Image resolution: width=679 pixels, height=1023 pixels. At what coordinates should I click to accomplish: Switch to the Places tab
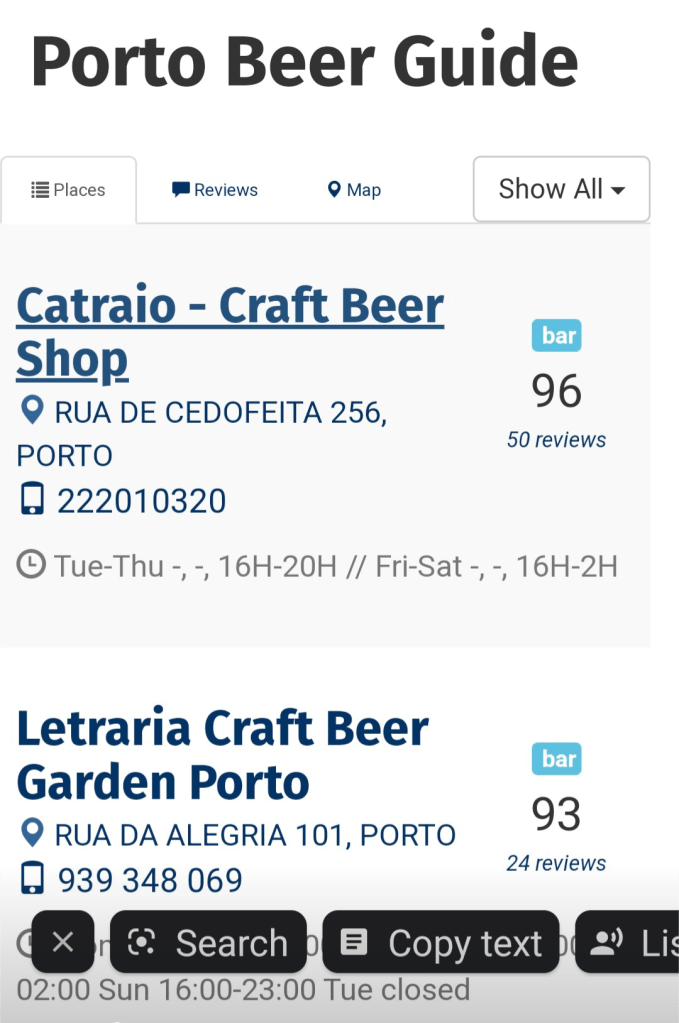(68, 190)
